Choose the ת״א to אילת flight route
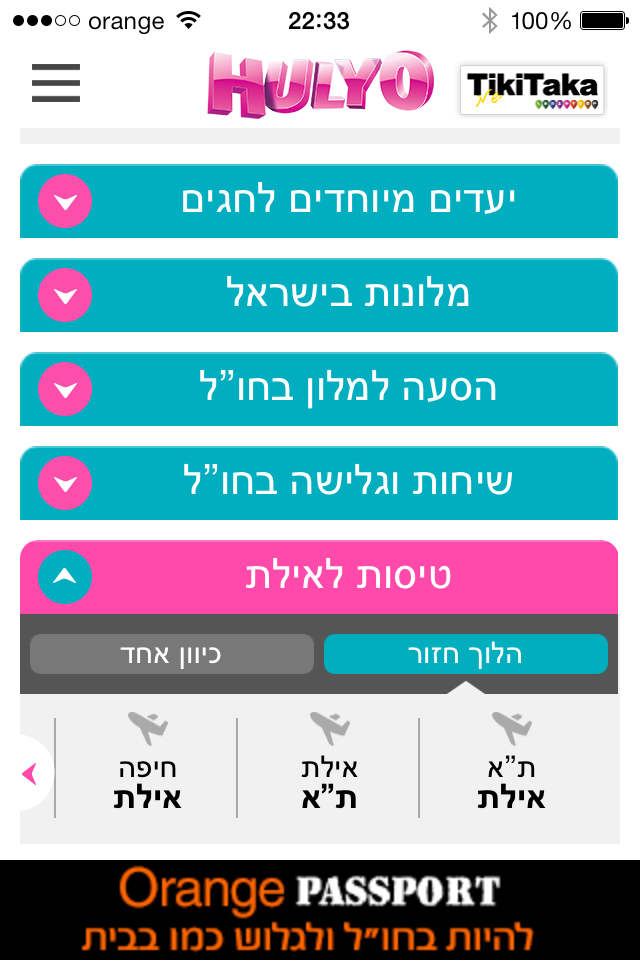Image resolution: width=640 pixels, height=960 pixels. click(x=510, y=768)
